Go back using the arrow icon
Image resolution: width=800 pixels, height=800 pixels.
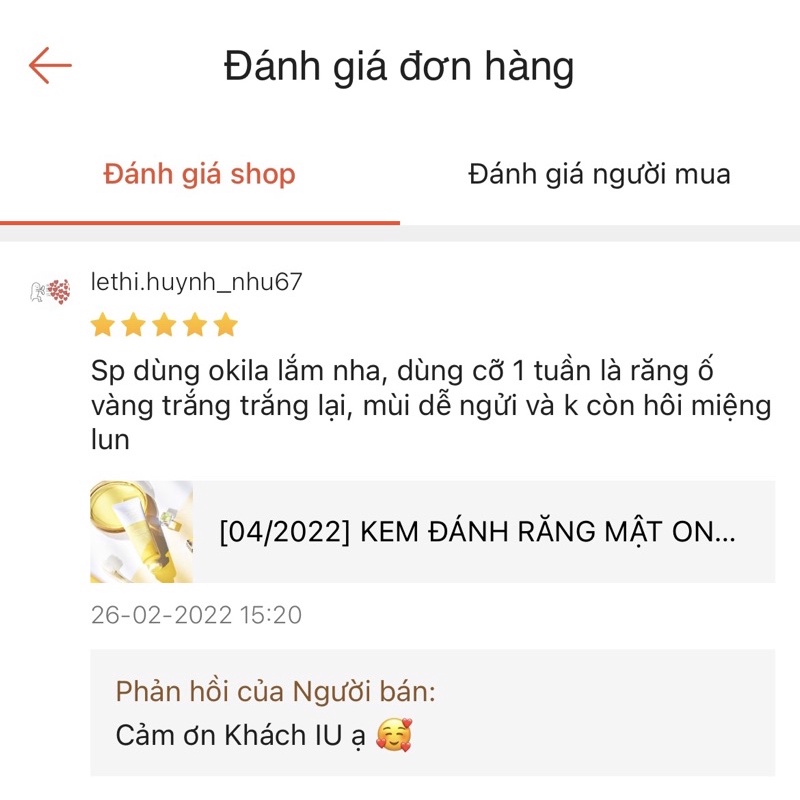click(x=50, y=66)
